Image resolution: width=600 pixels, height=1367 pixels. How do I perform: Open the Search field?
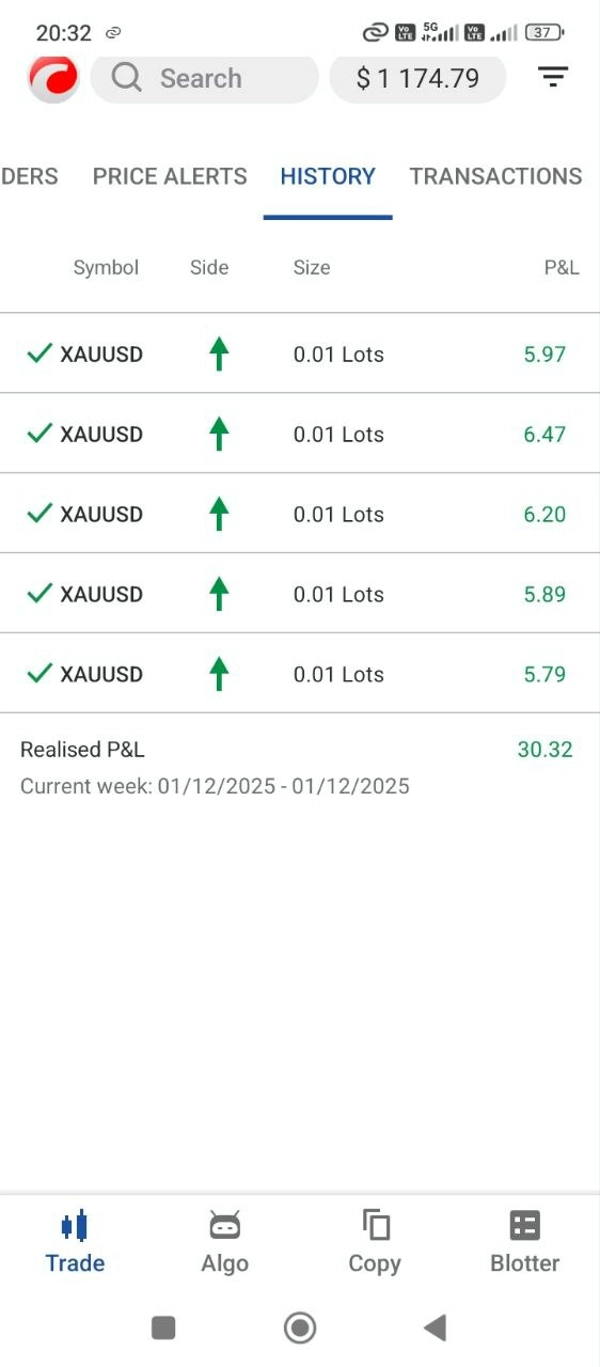coord(204,78)
